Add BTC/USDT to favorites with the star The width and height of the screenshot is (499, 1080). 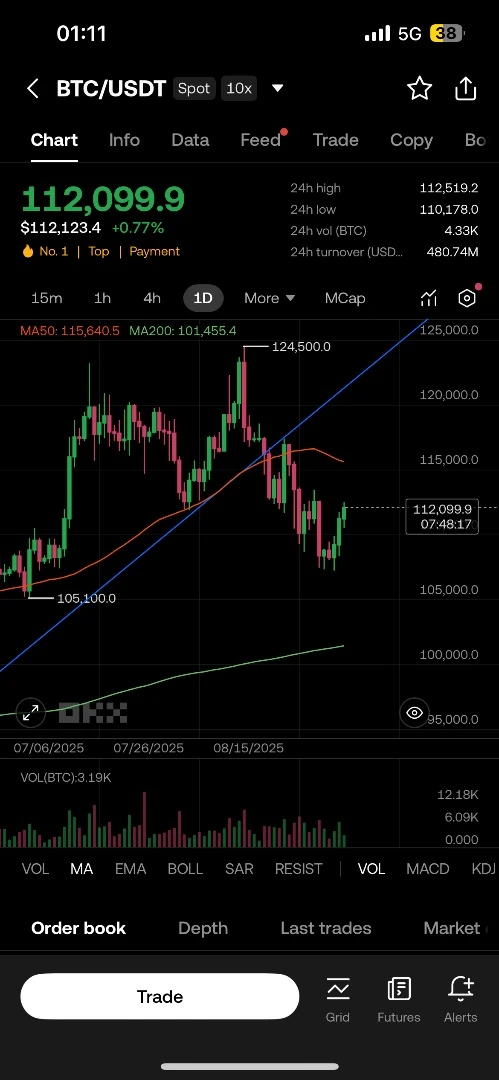click(x=419, y=88)
